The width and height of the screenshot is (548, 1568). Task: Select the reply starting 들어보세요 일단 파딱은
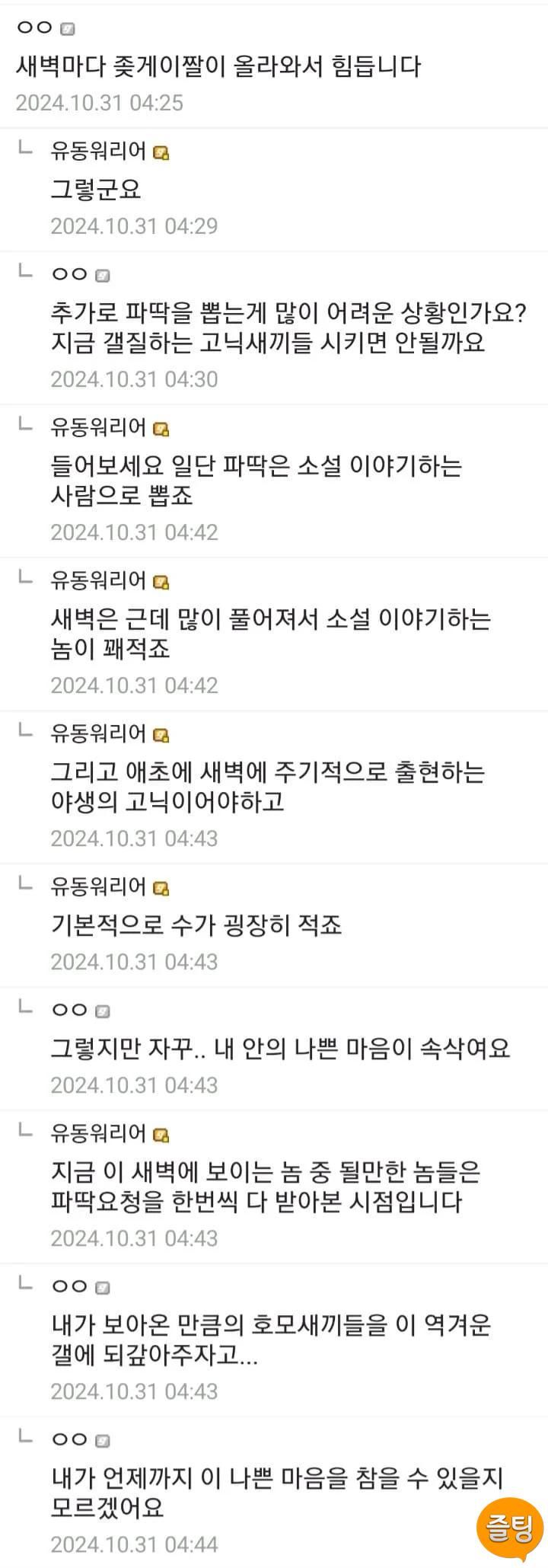click(256, 481)
